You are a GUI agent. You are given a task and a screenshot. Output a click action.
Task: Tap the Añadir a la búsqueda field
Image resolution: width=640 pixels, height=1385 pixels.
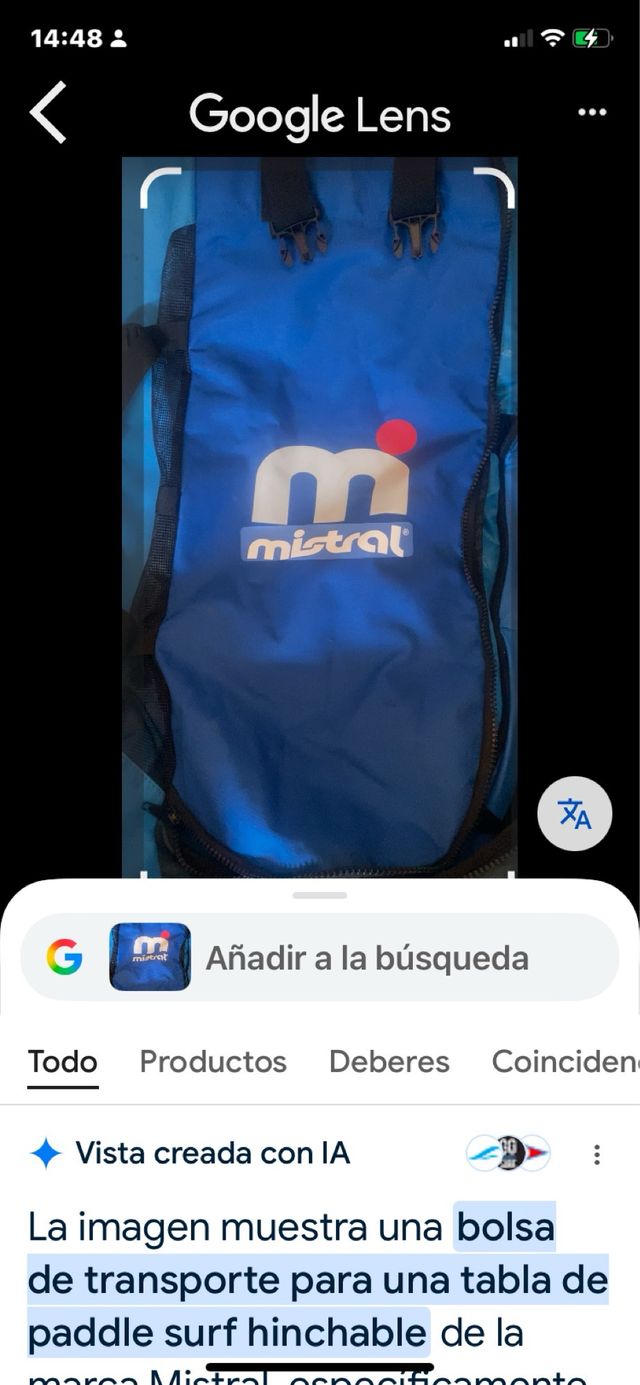[367, 958]
